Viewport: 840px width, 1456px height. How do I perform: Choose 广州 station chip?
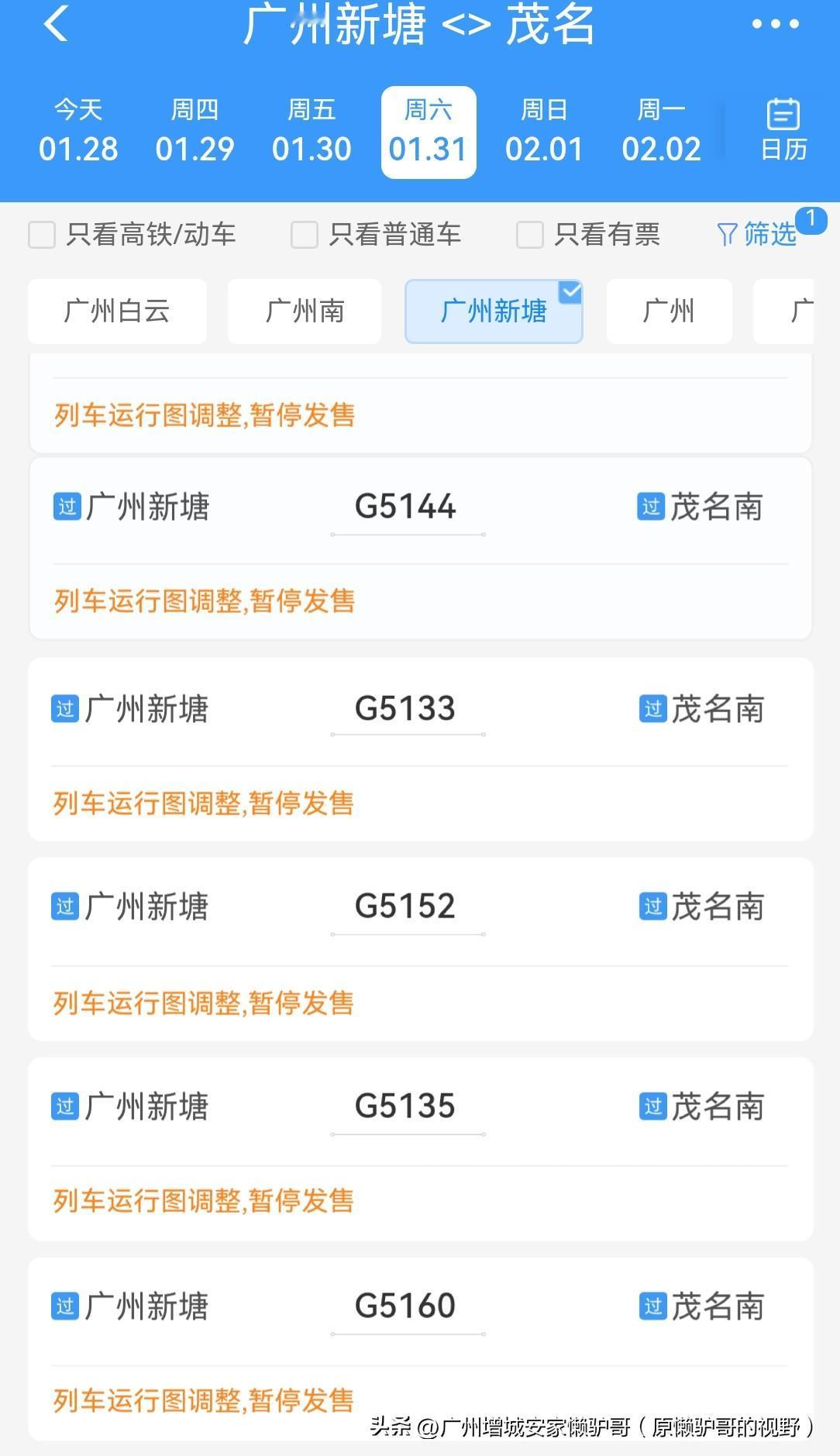[x=670, y=312]
